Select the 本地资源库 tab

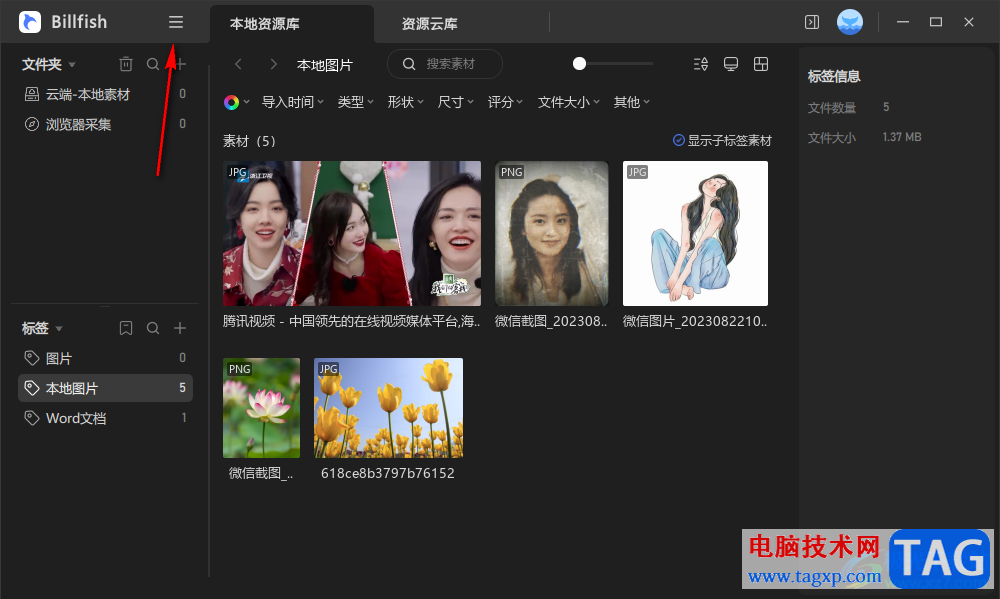265,23
